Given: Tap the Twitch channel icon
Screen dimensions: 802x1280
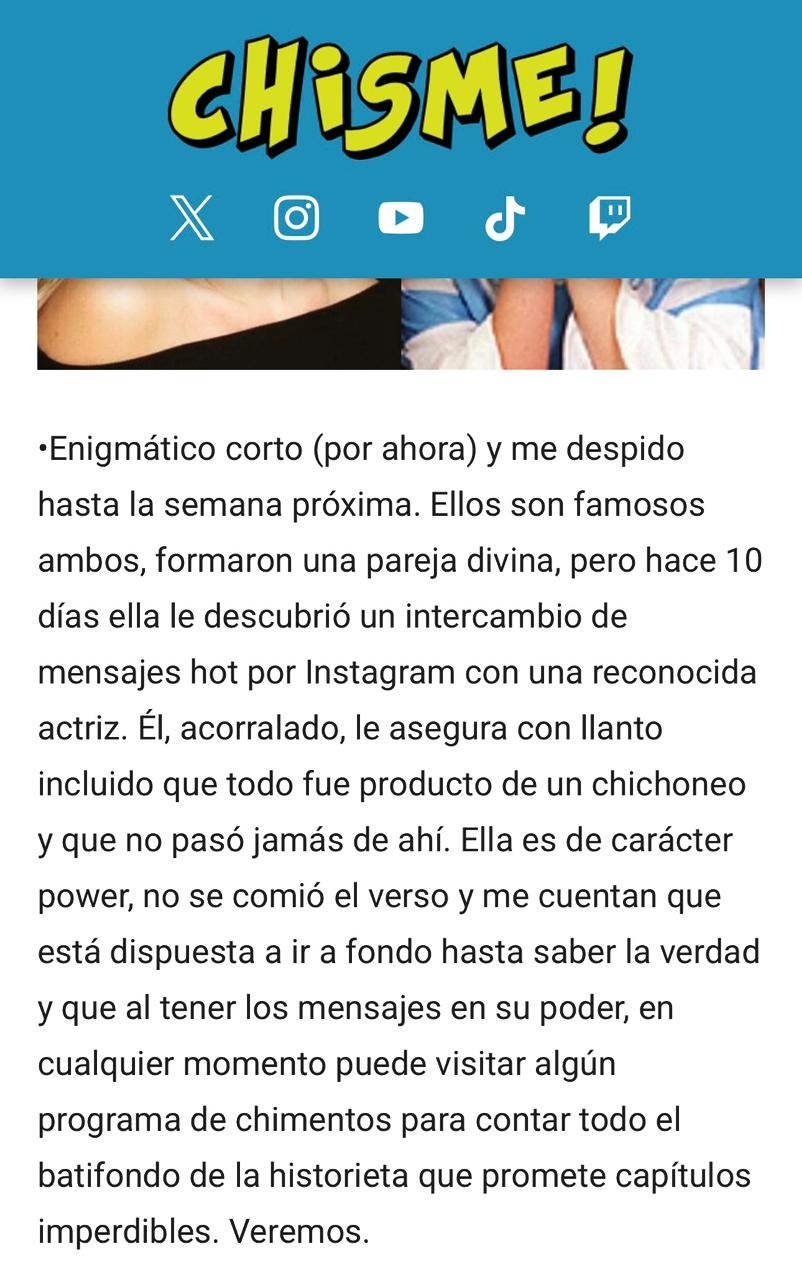Looking at the screenshot, I should (x=609, y=217).
